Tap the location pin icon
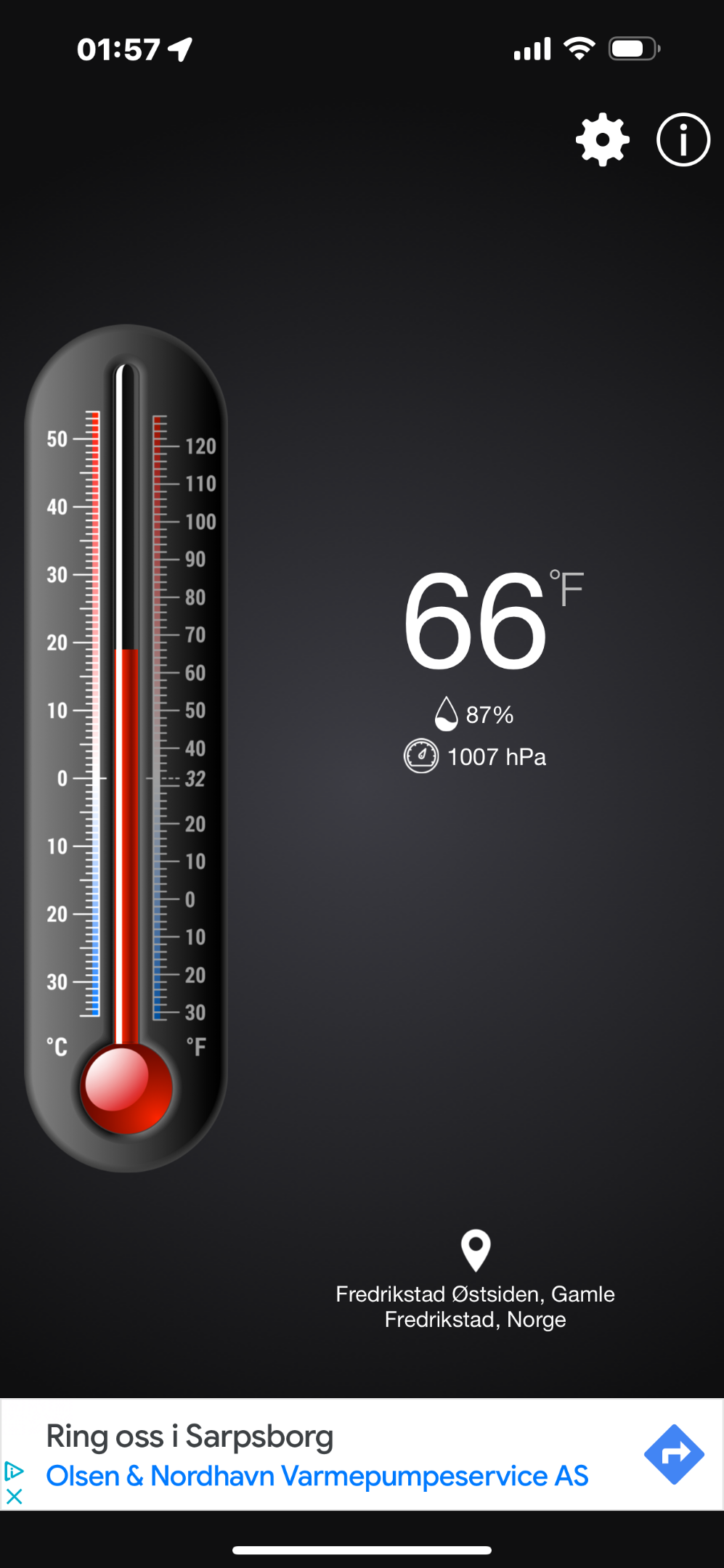Viewport: 724px width, 1568px height. coord(476,1250)
